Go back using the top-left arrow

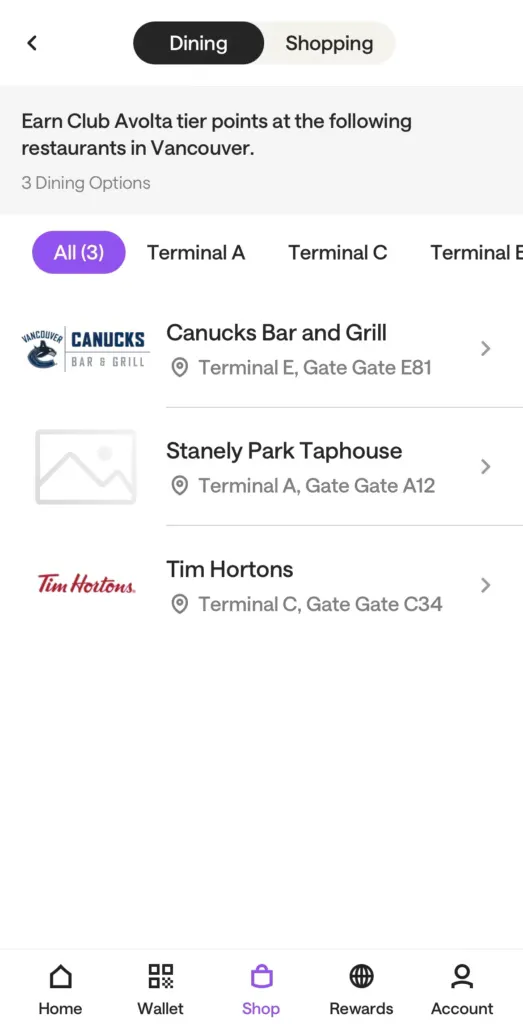coord(31,43)
